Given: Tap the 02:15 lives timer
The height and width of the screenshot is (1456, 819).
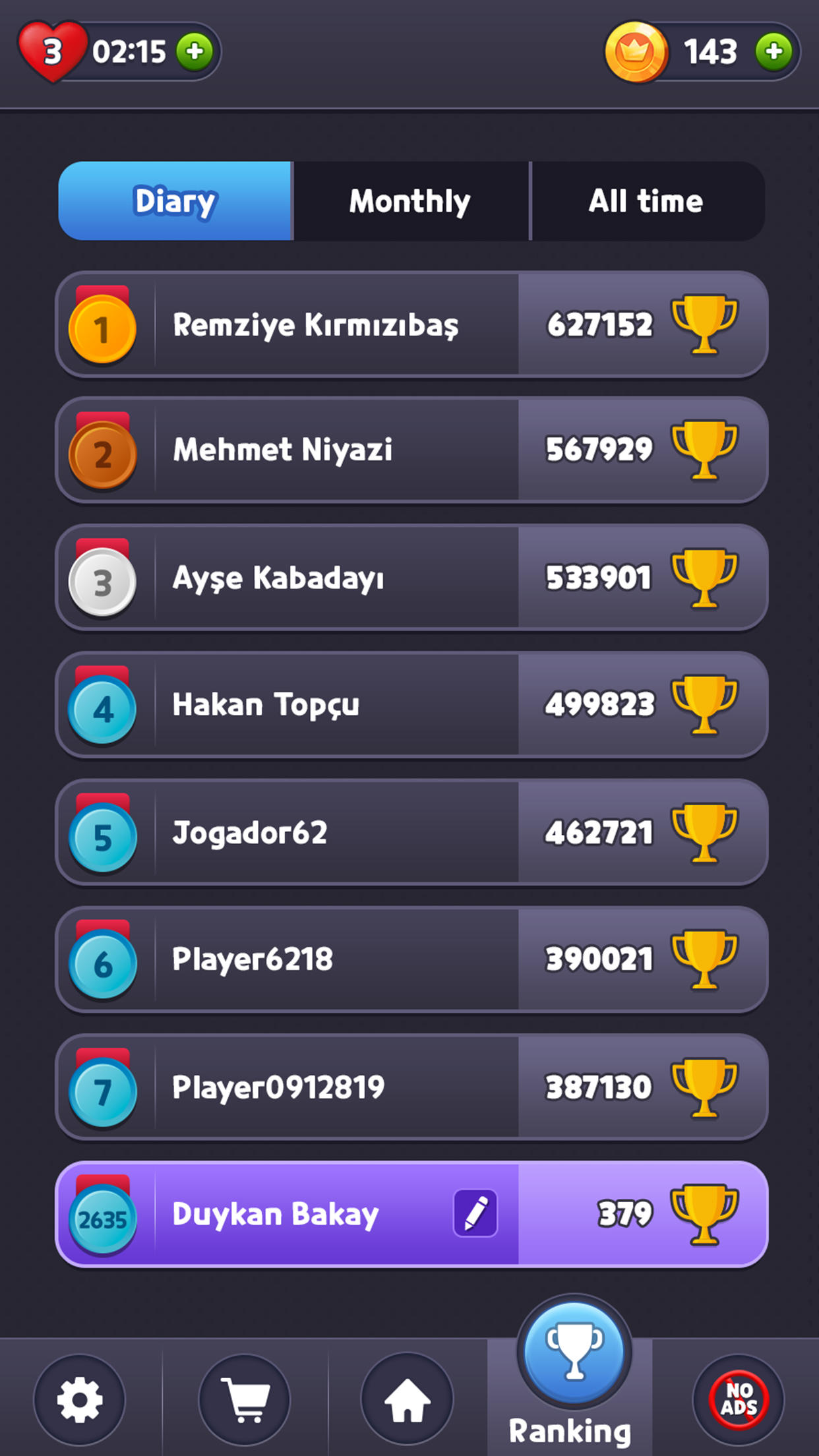Looking at the screenshot, I should click(x=129, y=52).
